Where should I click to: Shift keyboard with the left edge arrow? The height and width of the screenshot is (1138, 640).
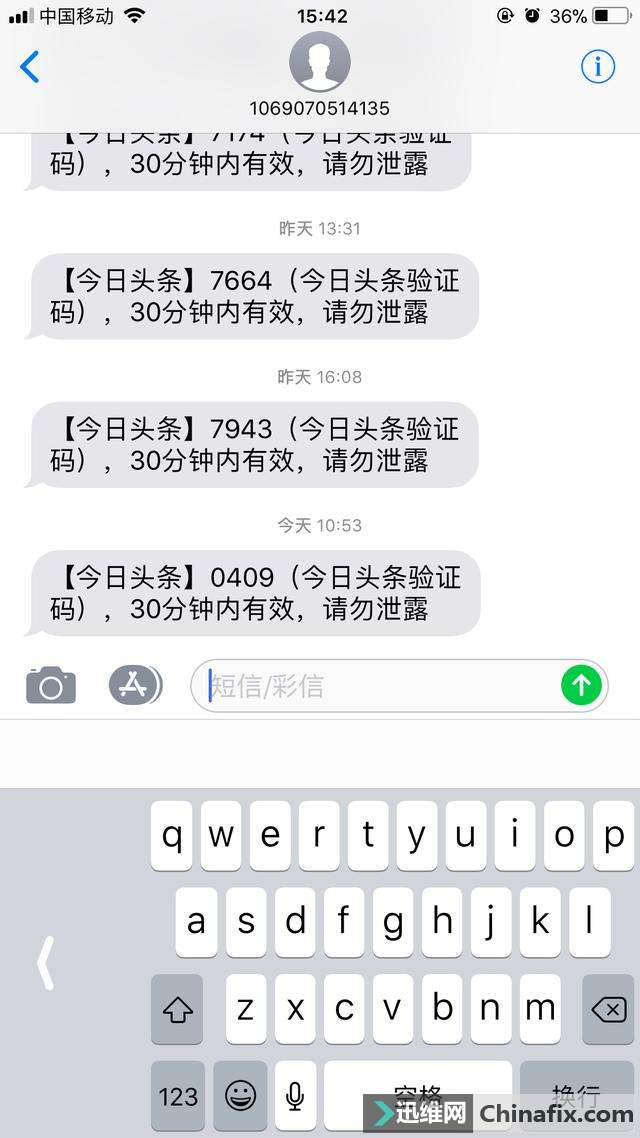pos(45,963)
